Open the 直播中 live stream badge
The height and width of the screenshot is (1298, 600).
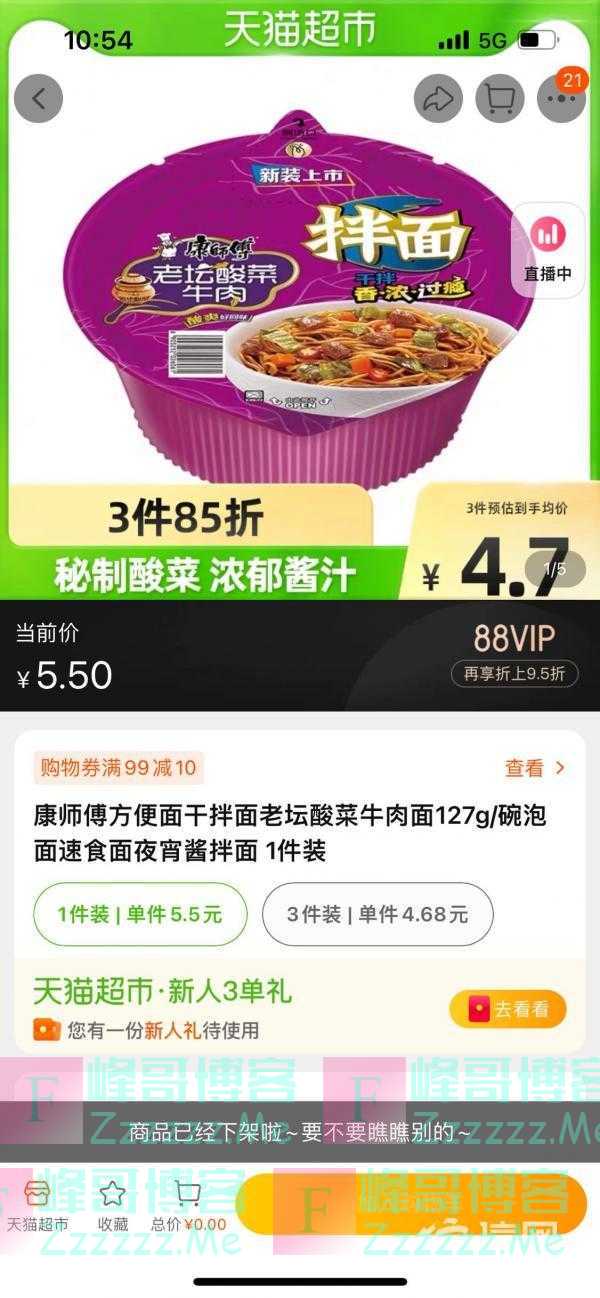click(x=547, y=250)
